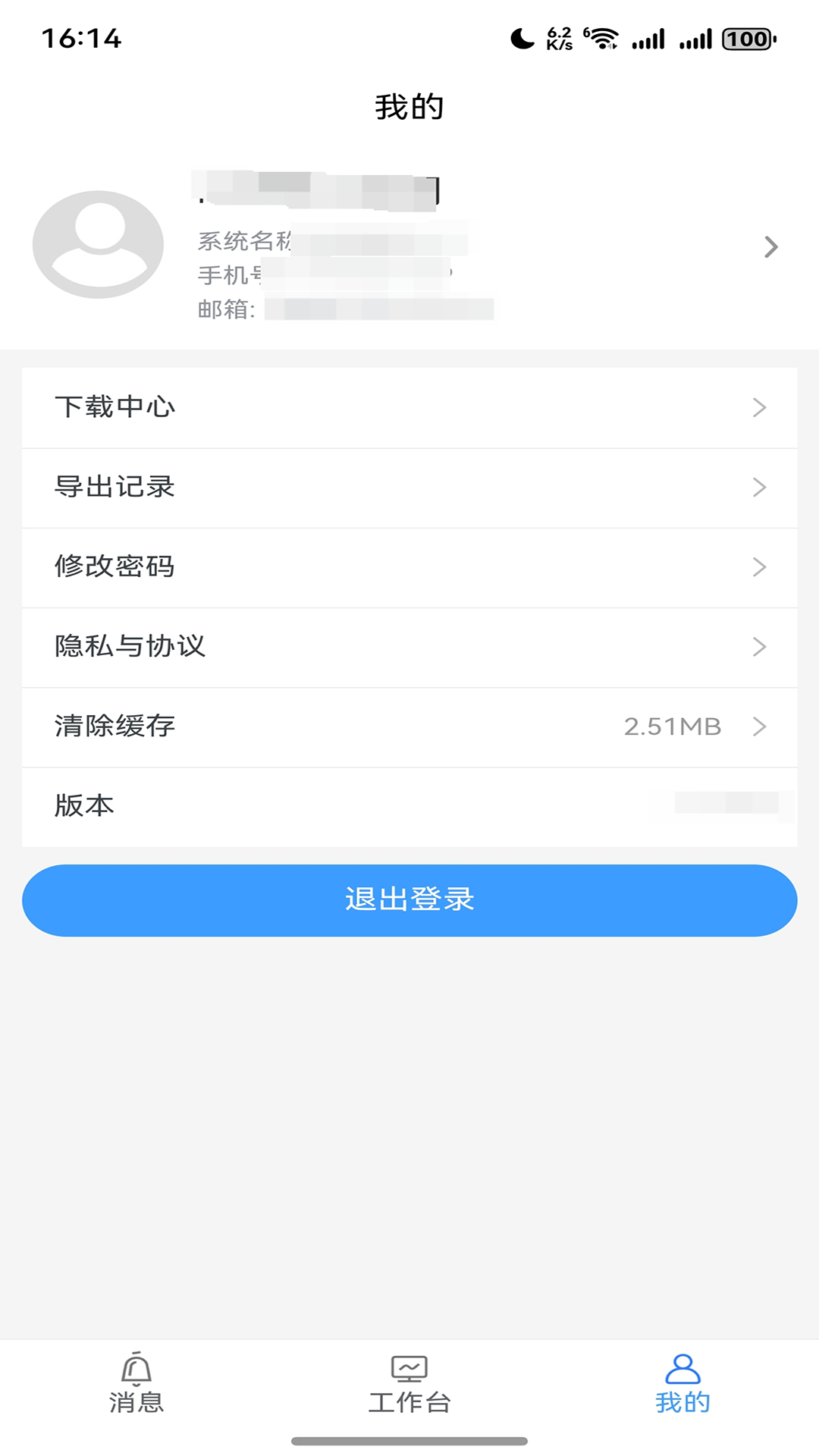819x1456 pixels.
Task: Expand 下载中心 with its arrow
Action: 761,407
